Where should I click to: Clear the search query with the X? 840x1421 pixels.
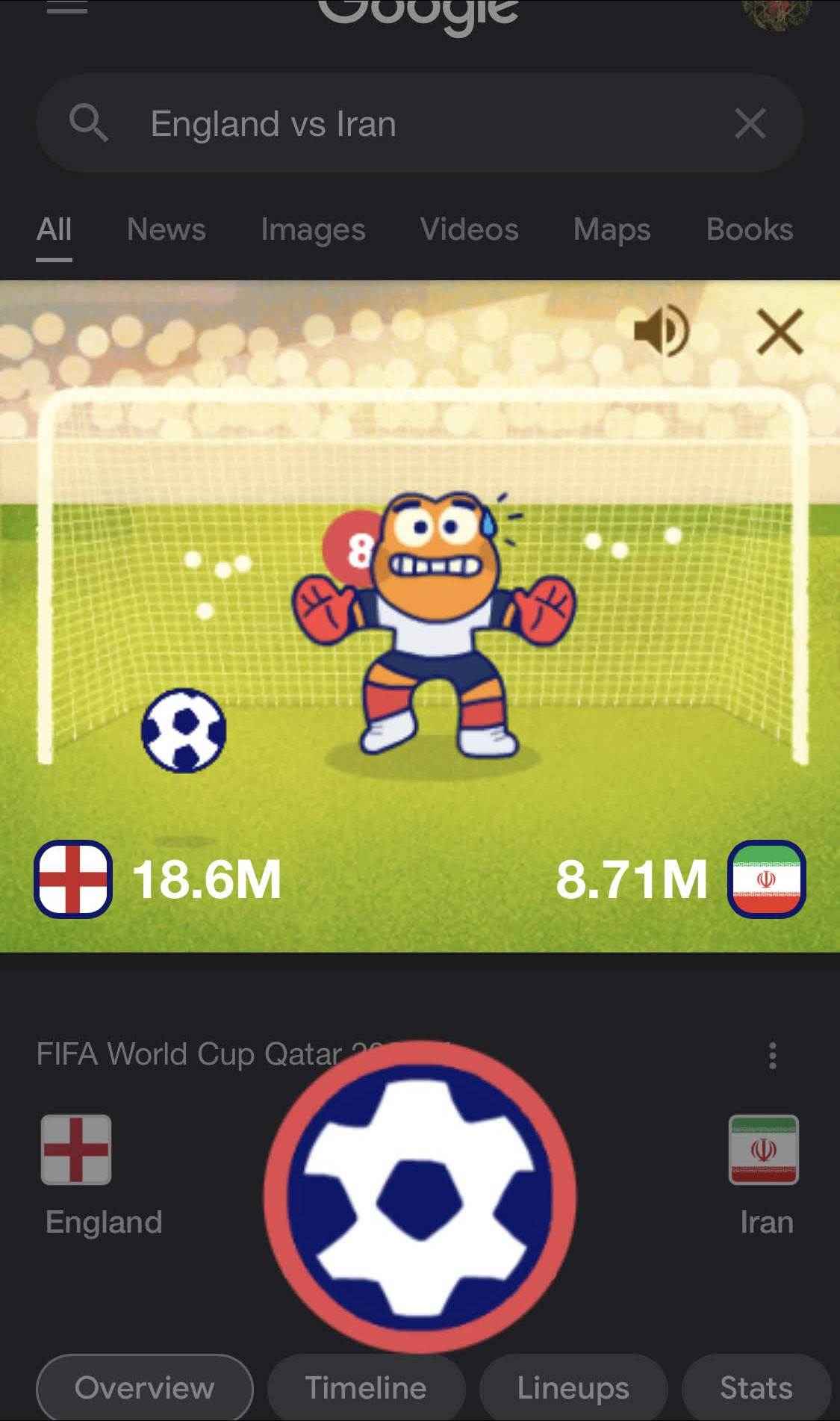point(750,123)
